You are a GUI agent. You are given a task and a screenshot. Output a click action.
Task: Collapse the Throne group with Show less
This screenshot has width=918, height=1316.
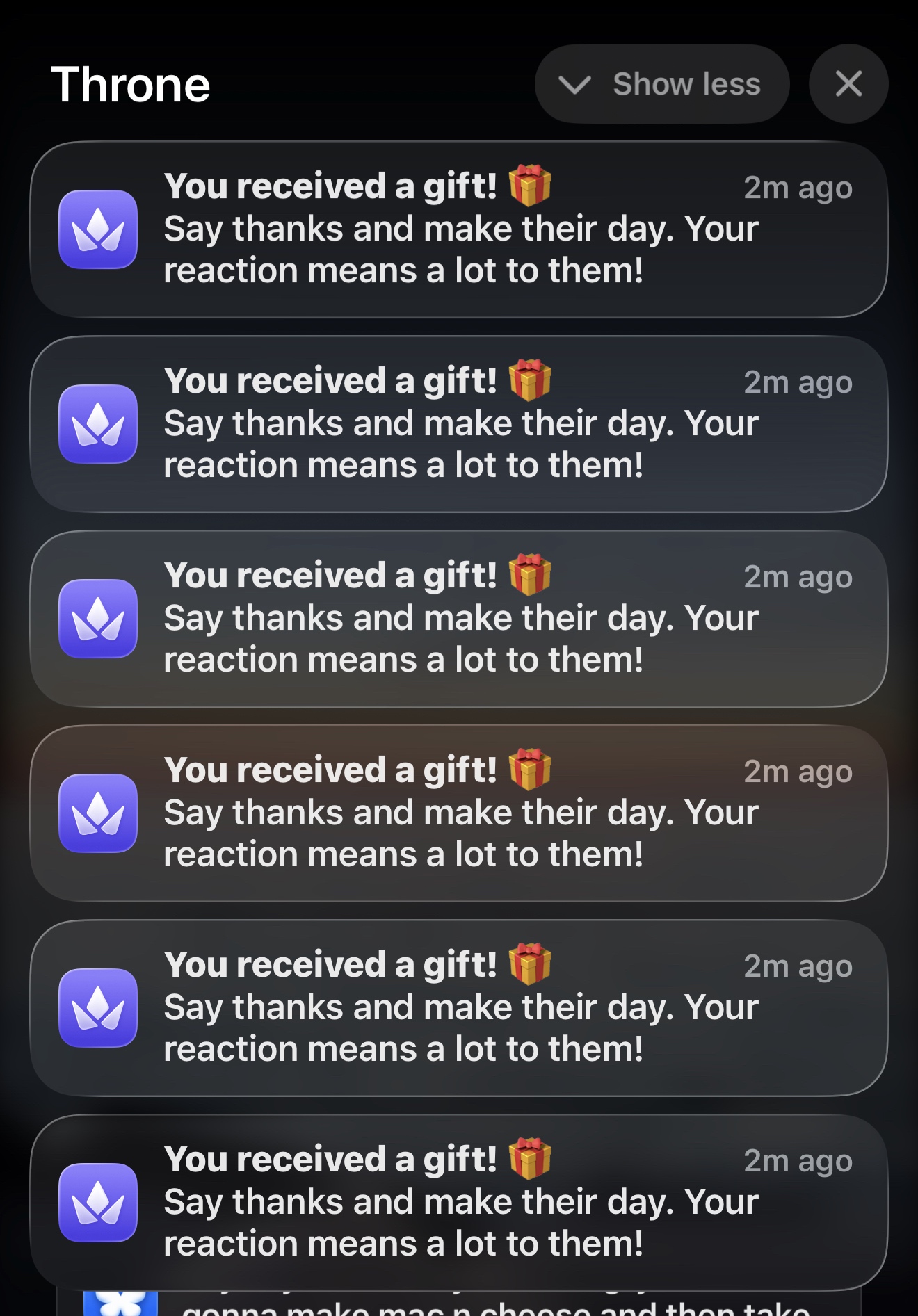(661, 84)
